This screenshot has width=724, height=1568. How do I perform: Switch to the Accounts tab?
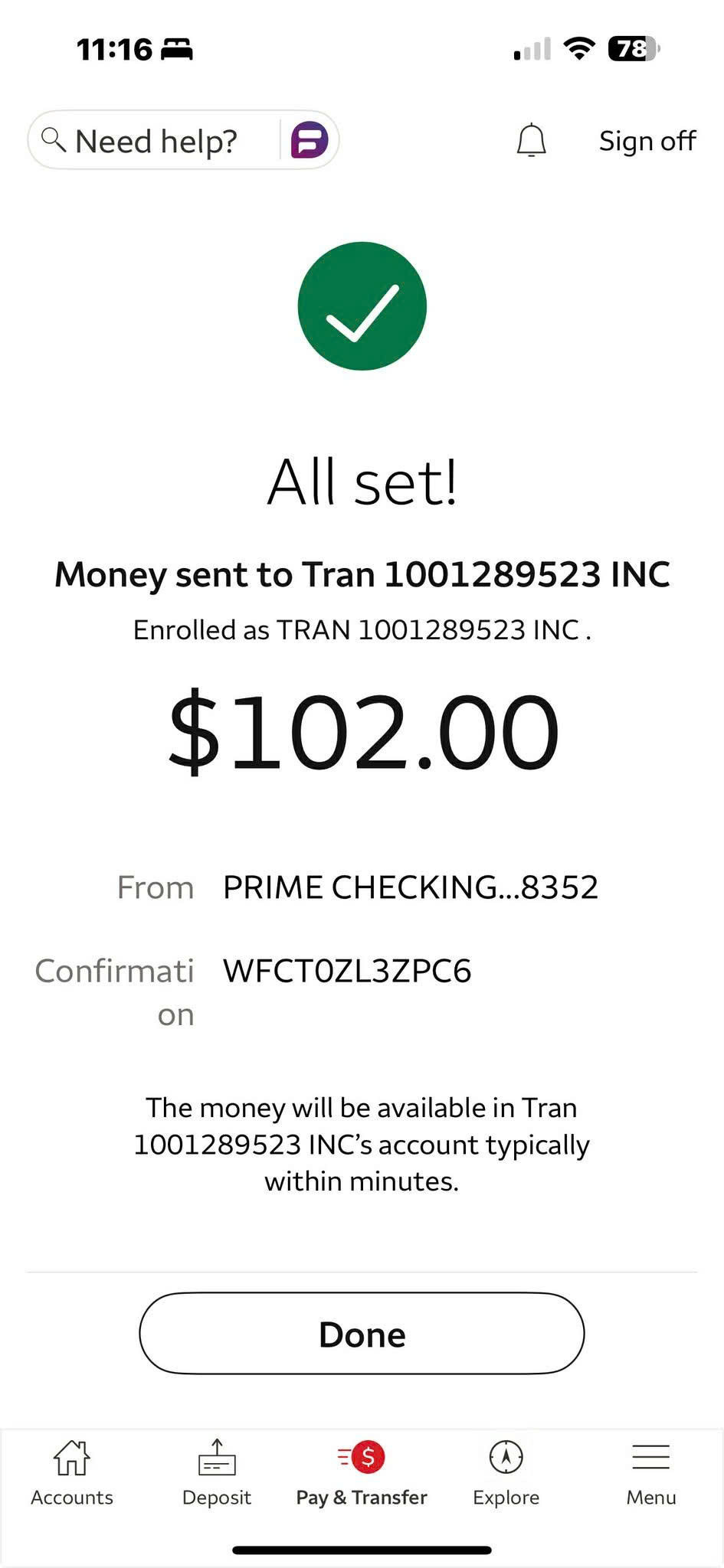[72, 1474]
